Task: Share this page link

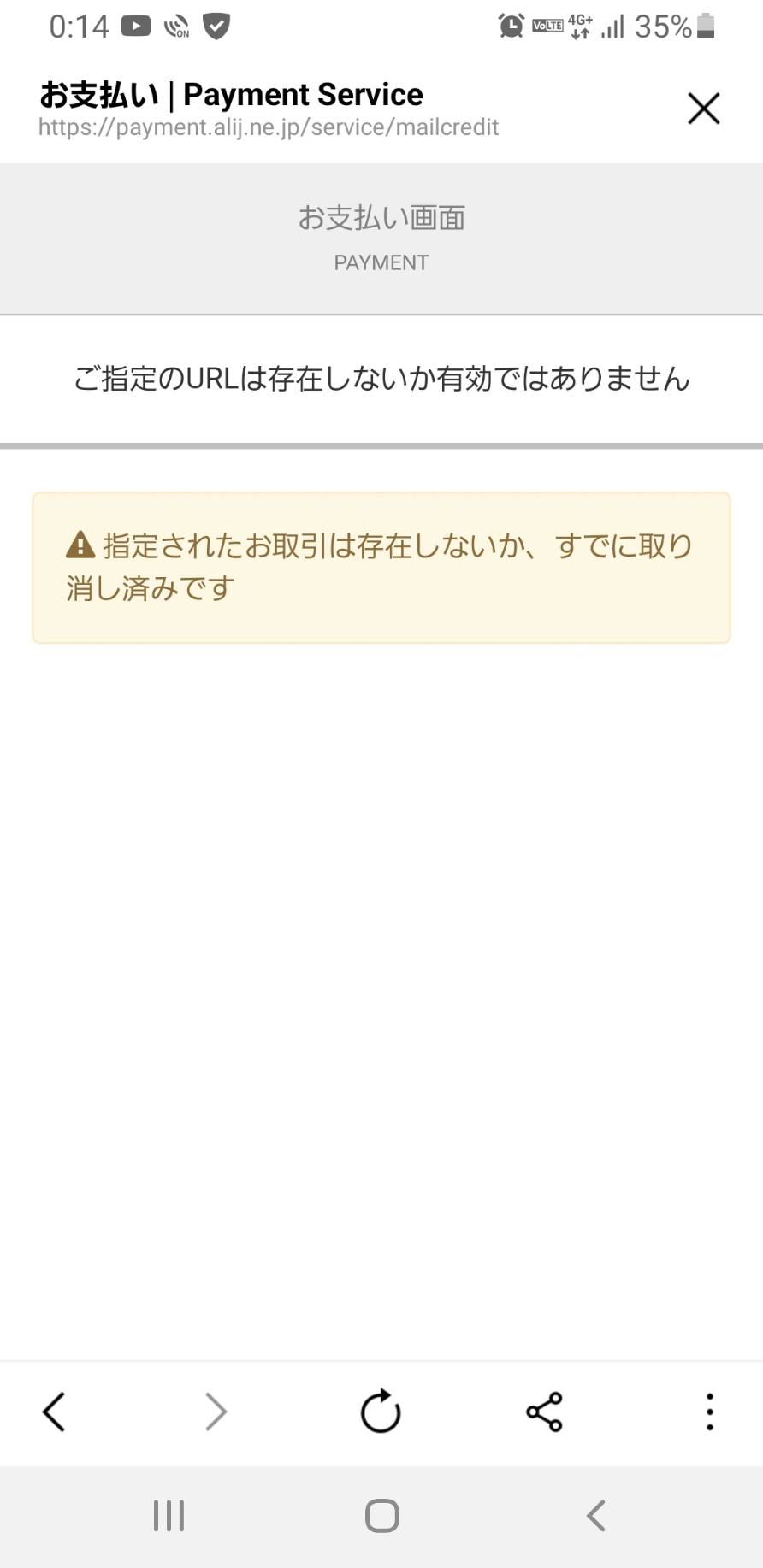Action: coord(544,1412)
